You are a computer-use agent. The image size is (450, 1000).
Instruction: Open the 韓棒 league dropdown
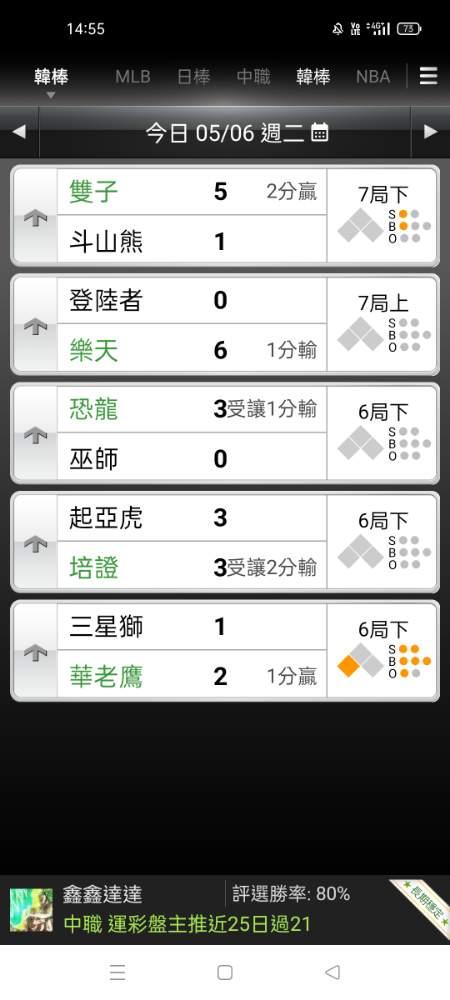point(51,82)
